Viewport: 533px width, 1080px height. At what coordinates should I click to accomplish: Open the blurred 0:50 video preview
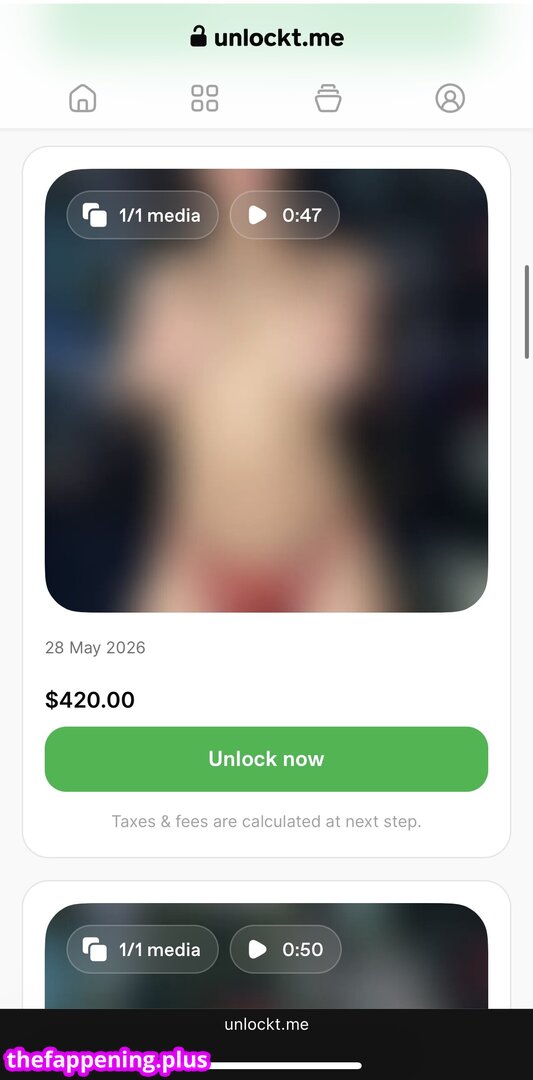coord(266,956)
